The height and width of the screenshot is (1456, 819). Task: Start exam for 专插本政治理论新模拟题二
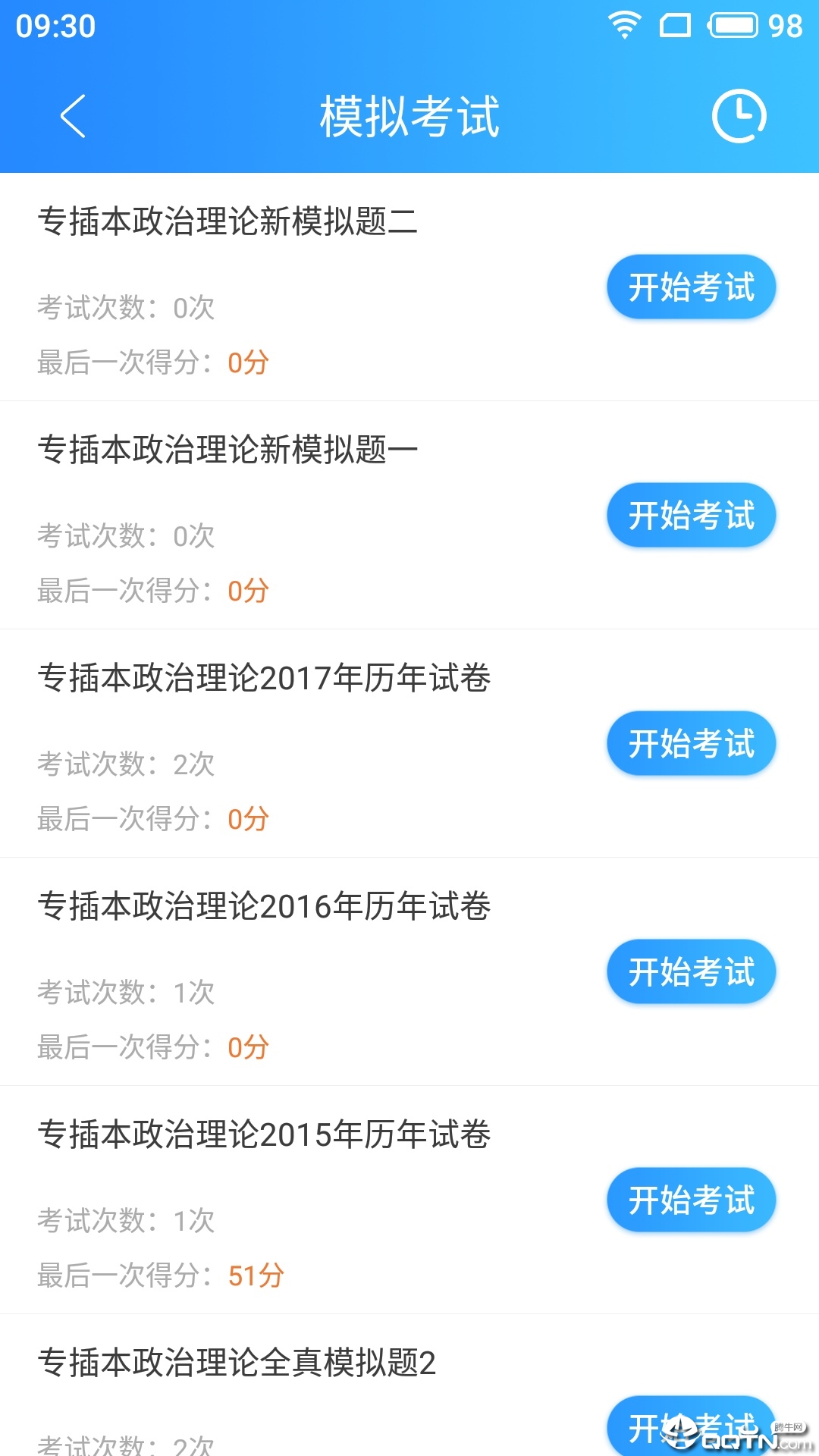pos(691,287)
